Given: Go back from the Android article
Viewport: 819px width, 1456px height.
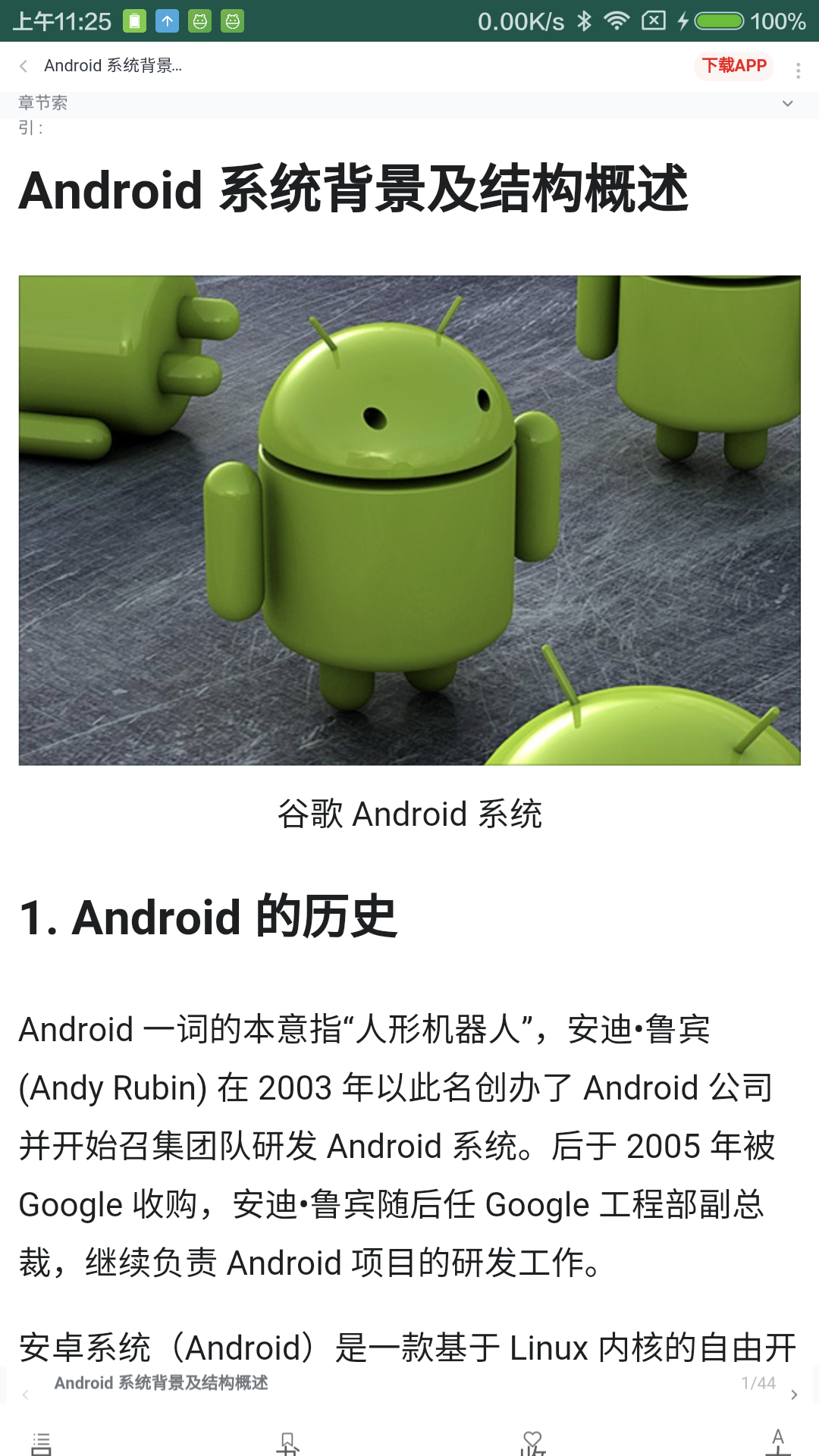Looking at the screenshot, I should coord(24,66).
